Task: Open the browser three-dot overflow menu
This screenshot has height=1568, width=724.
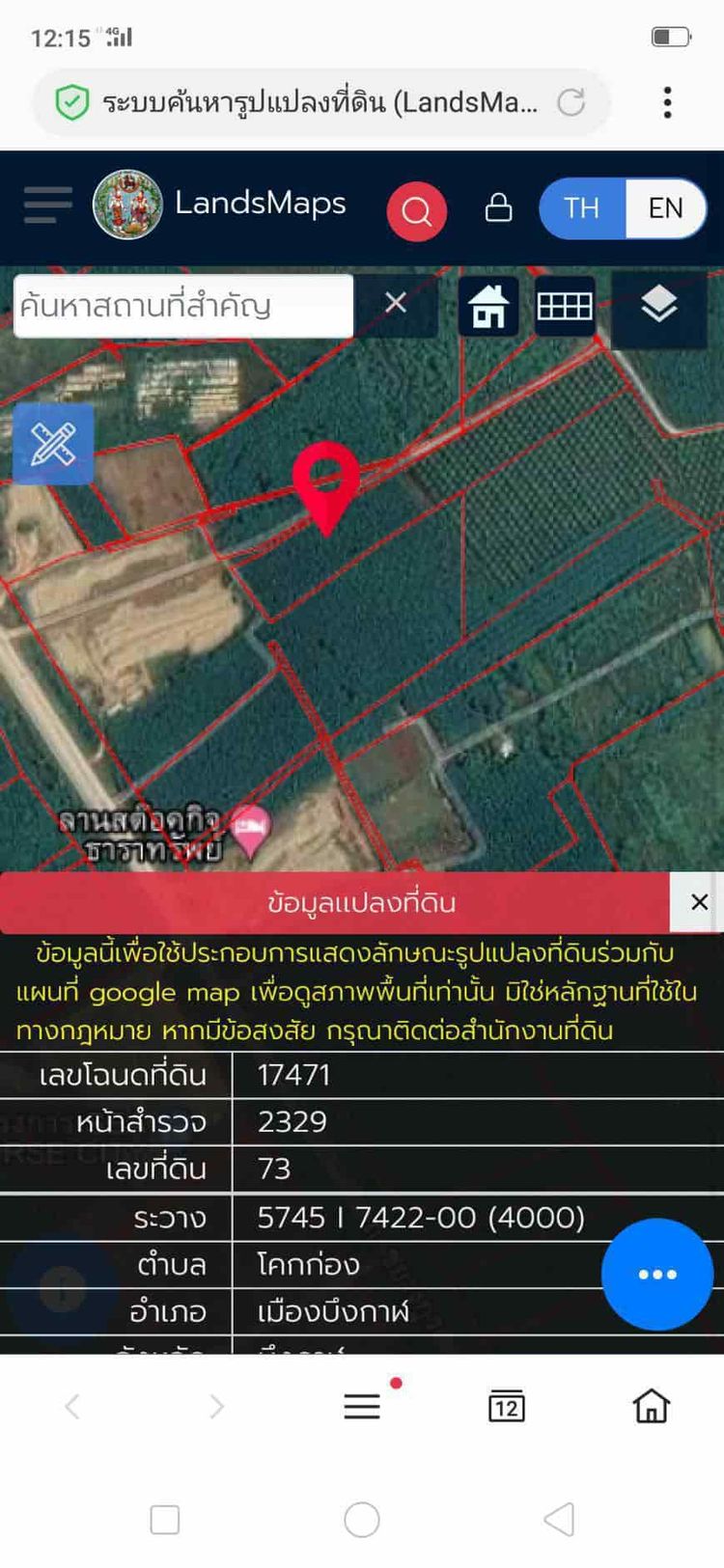Action: pyautogui.click(x=667, y=102)
